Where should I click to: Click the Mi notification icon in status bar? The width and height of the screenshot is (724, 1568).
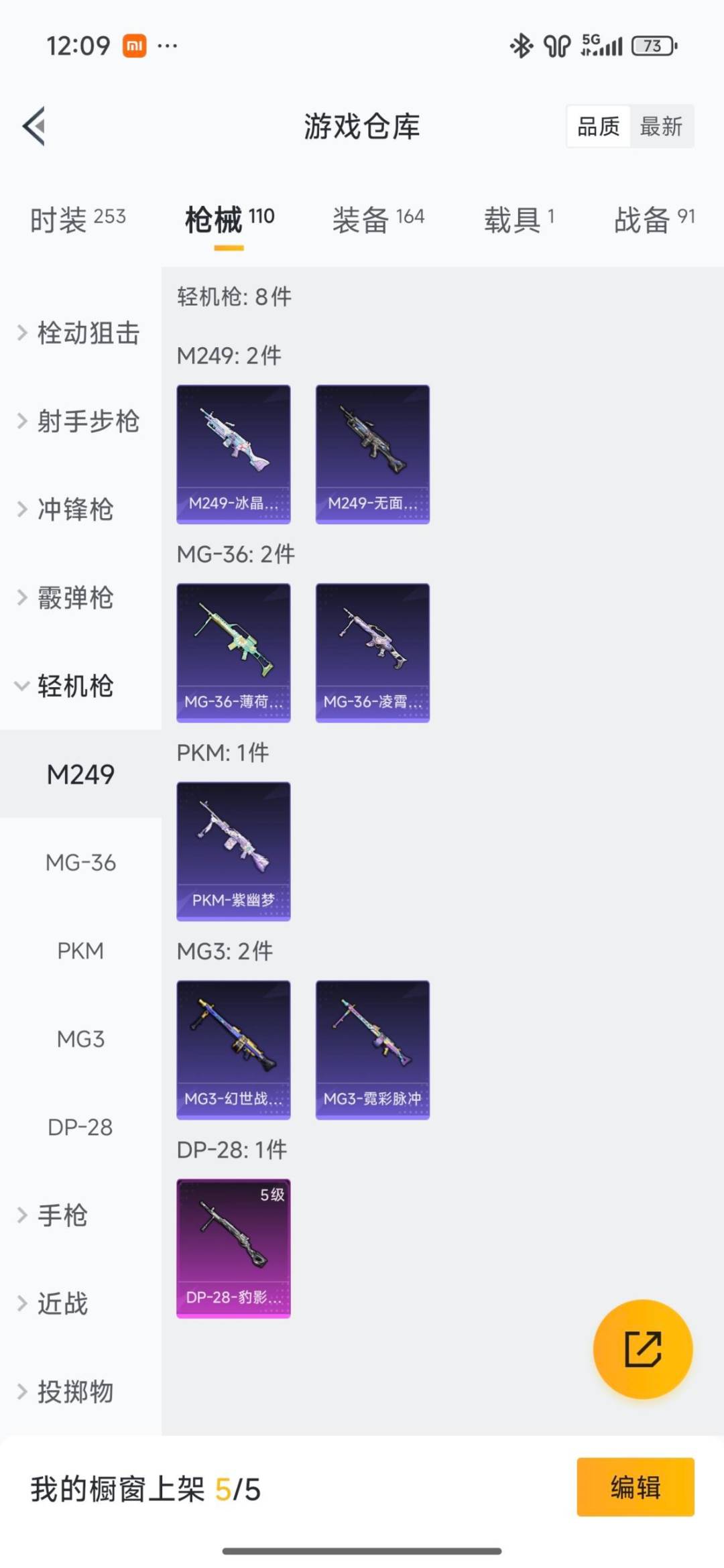point(134,46)
